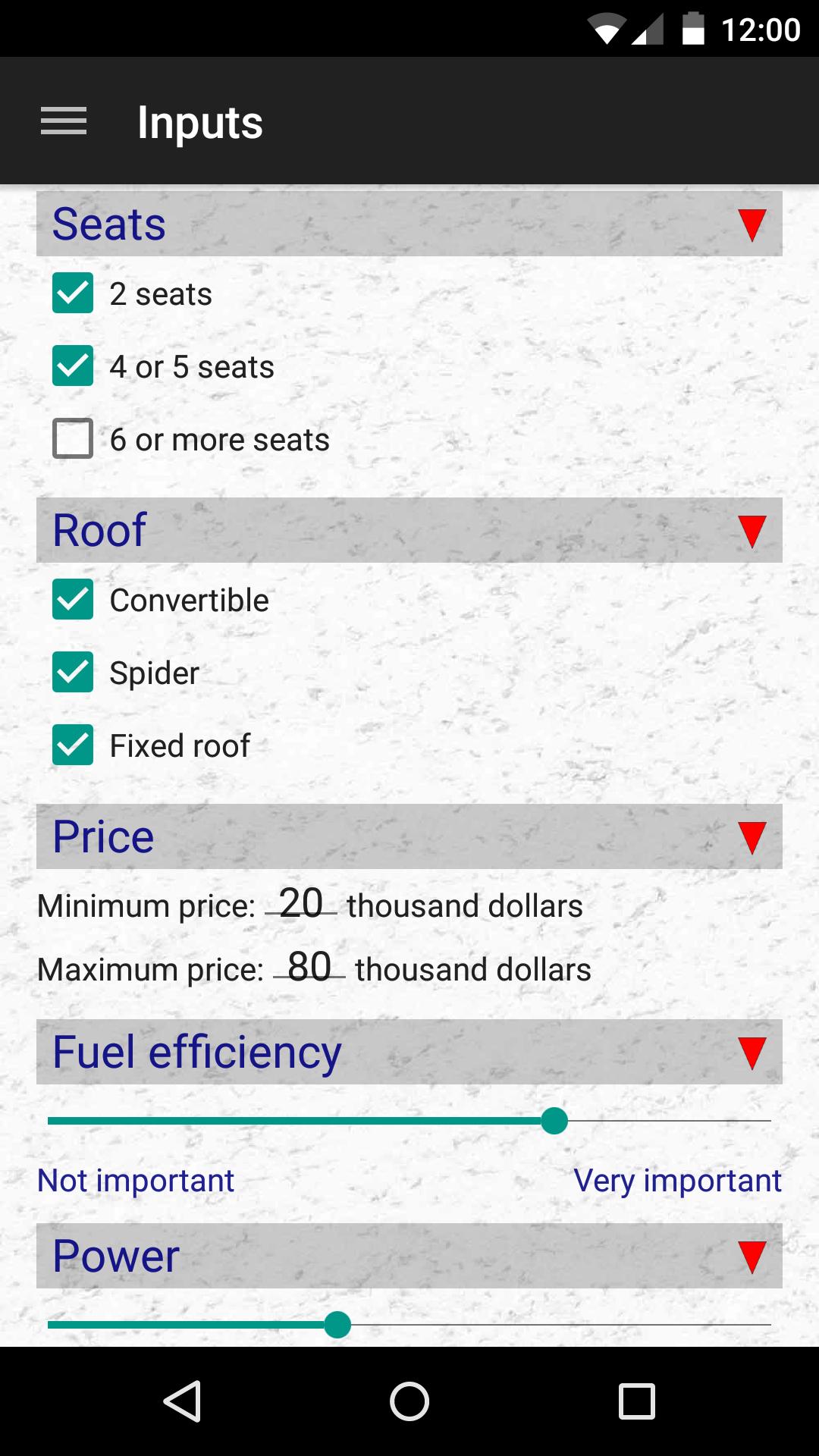Toggle off the Fixed roof checkbox
This screenshot has height=1456, width=819.
[73, 745]
